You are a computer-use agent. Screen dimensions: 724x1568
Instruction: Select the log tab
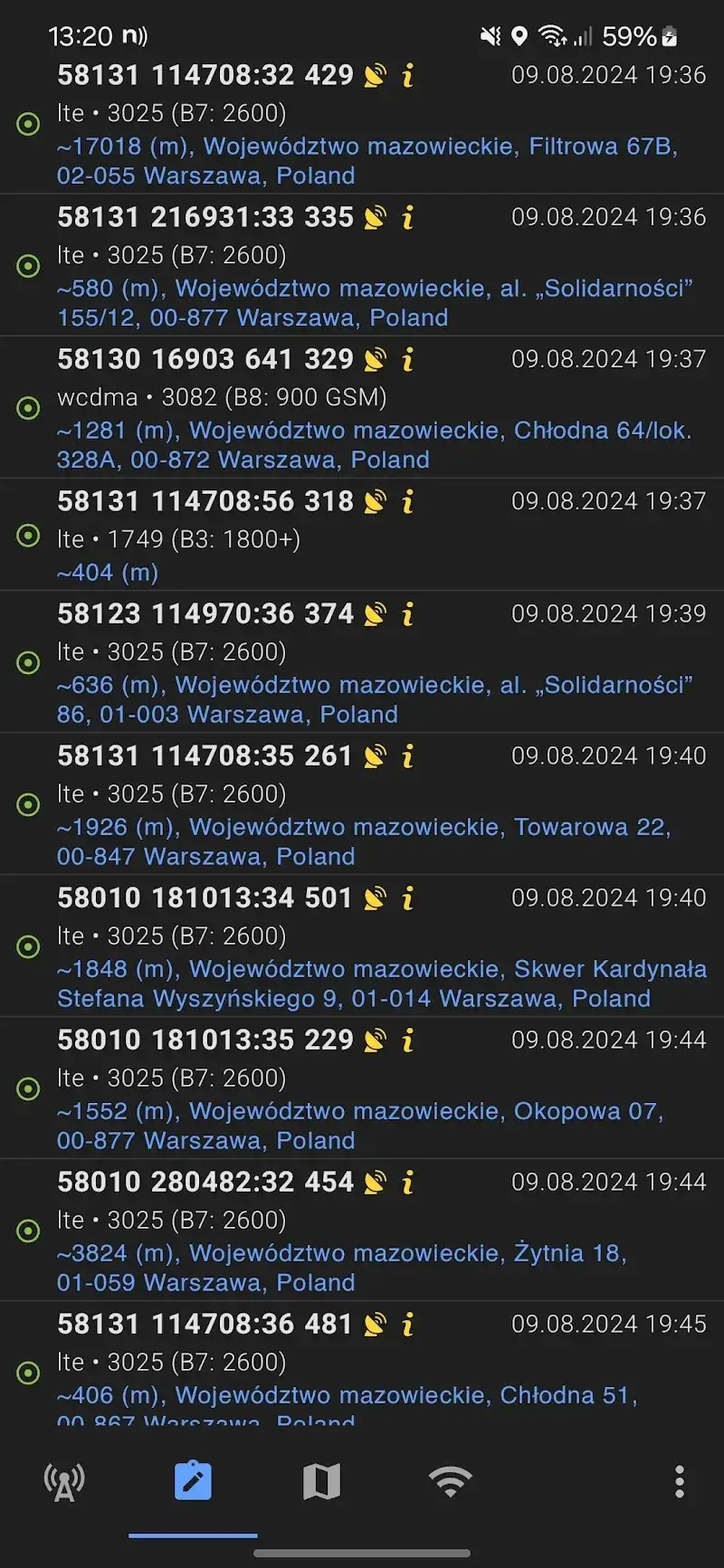(x=193, y=1483)
